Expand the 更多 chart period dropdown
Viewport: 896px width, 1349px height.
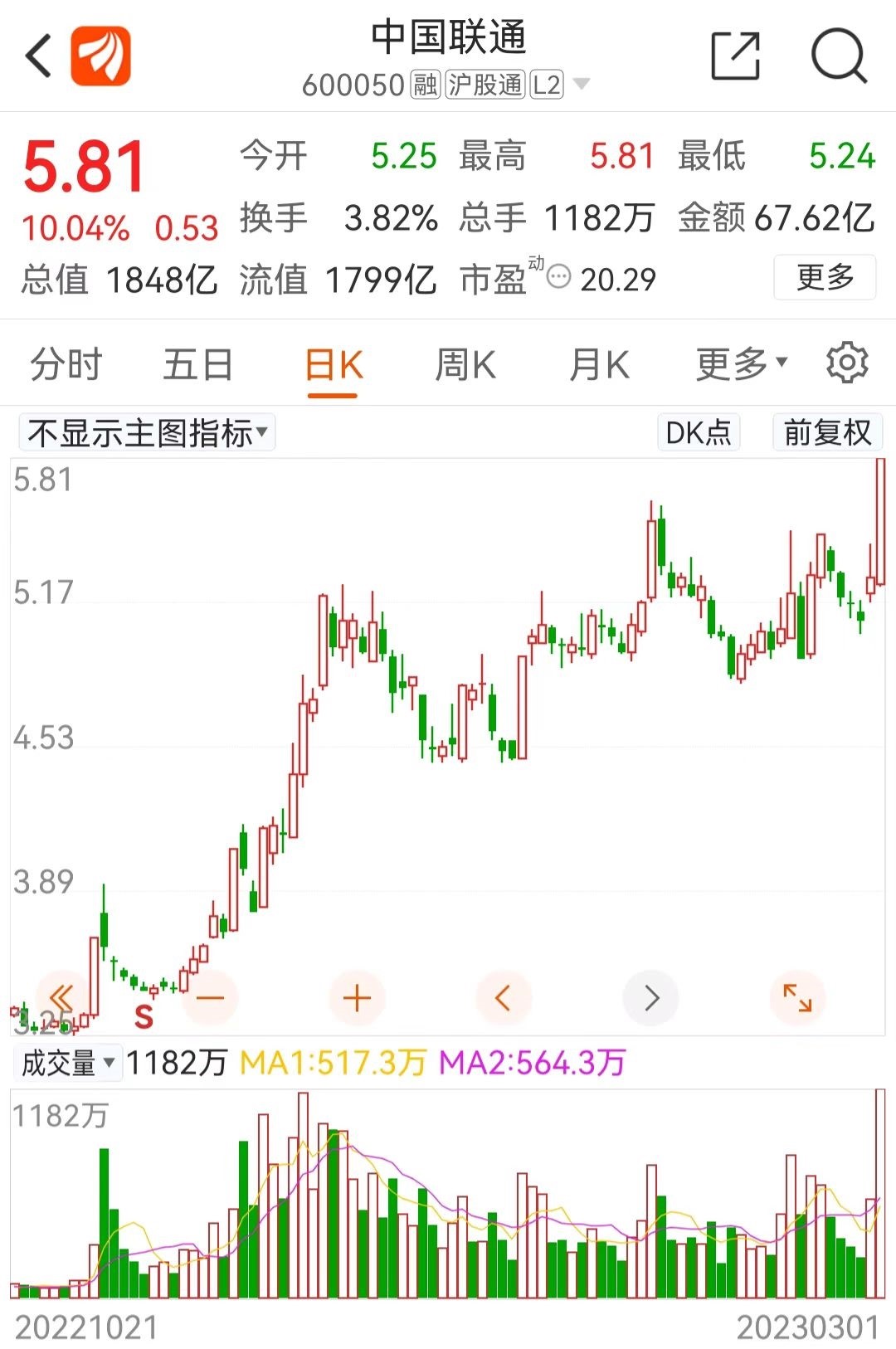[x=741, y=363]
